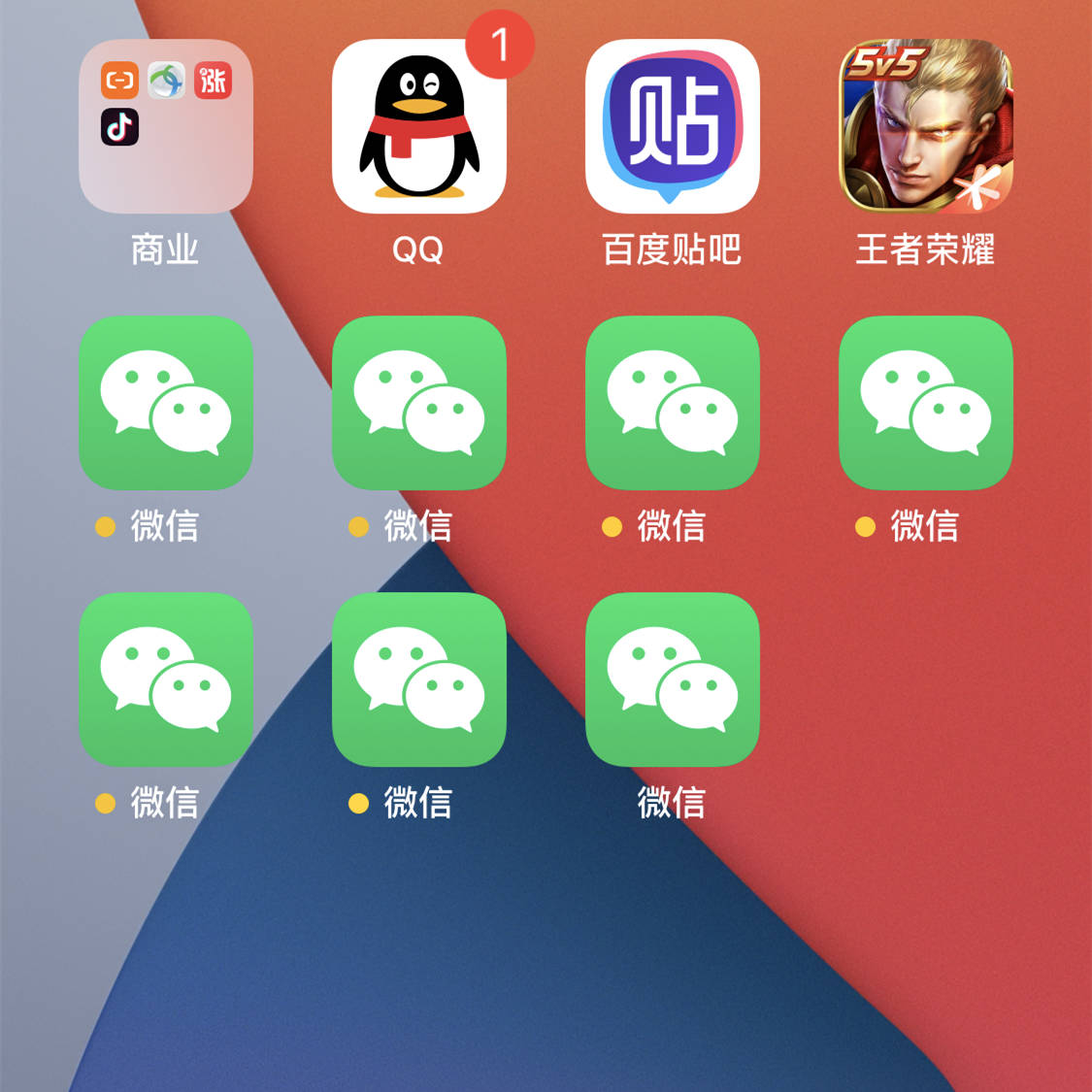Open the 微信 app without a yellow dot
Screen dimensions: 1092x1092
tap(672, 679)
